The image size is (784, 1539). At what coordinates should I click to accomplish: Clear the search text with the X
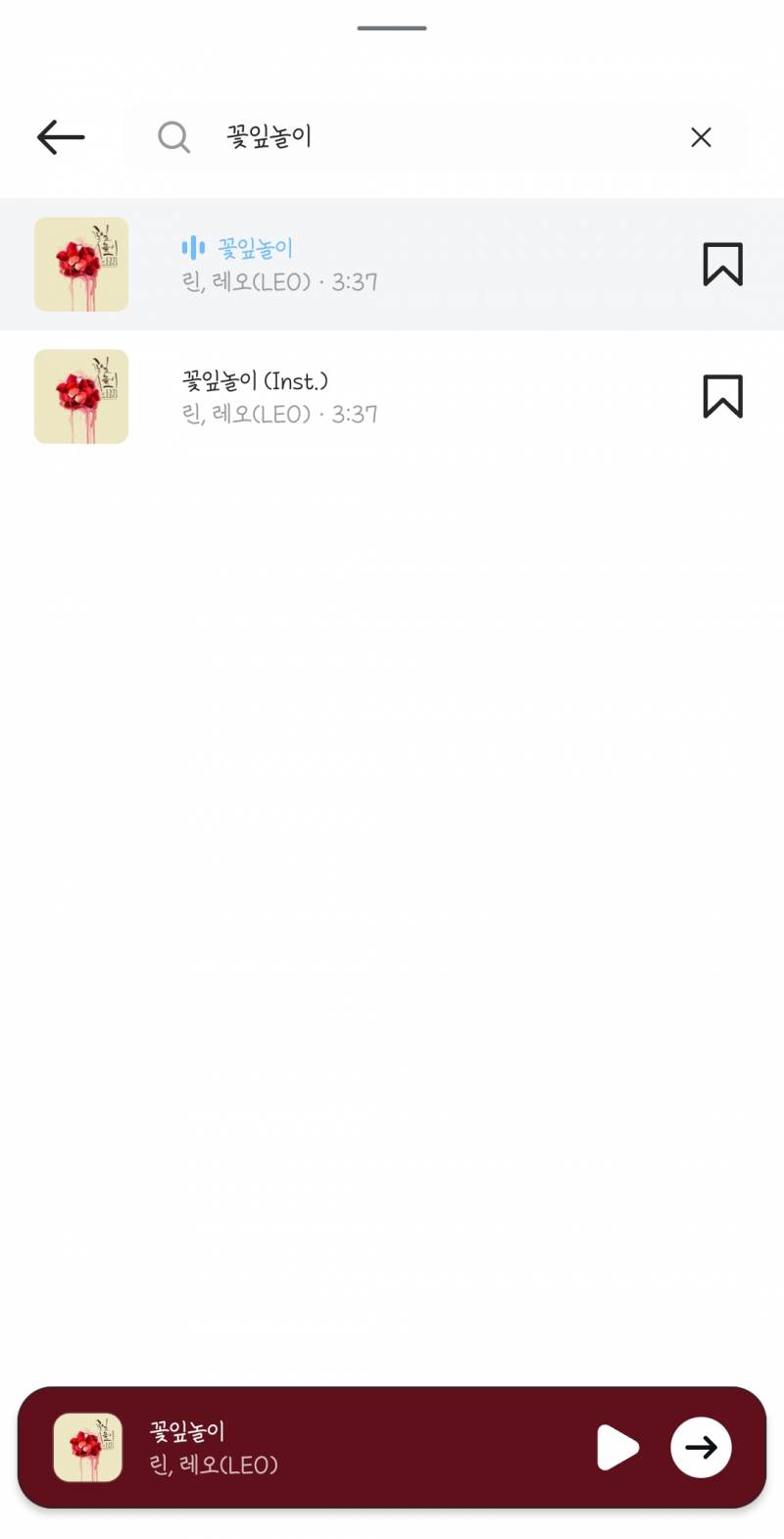click(701, 137)
